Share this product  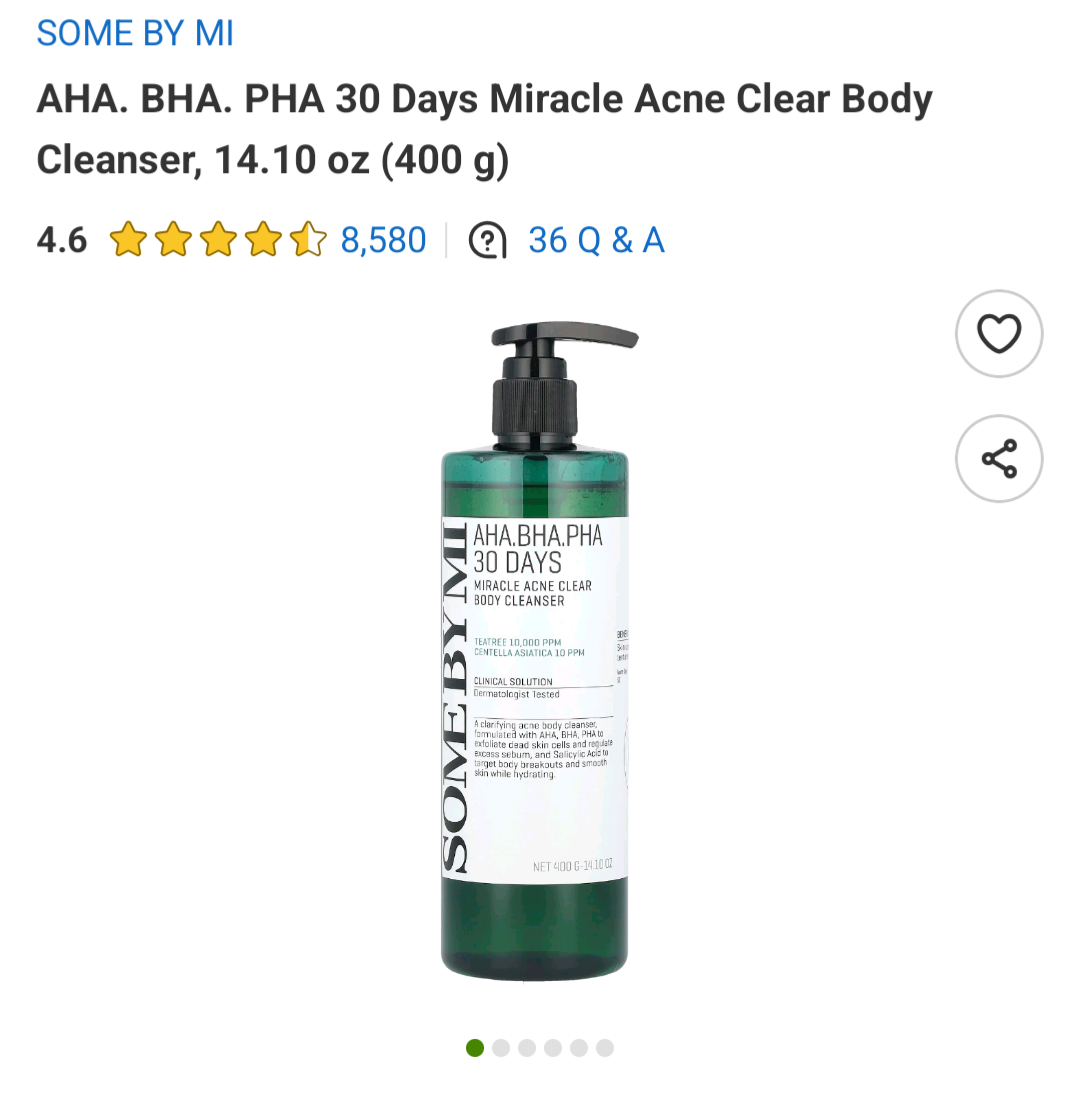click(x=998, y=458)
